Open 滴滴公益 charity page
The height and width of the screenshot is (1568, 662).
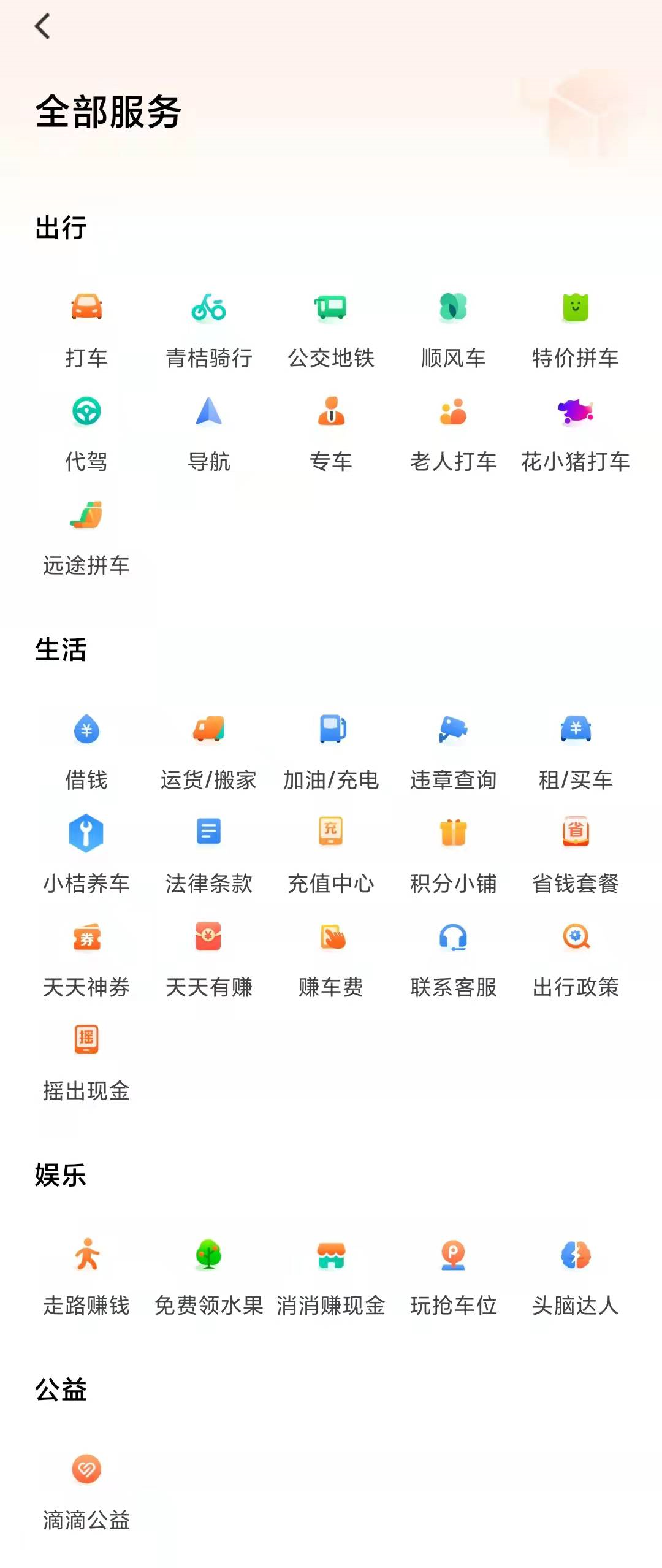86,1491
